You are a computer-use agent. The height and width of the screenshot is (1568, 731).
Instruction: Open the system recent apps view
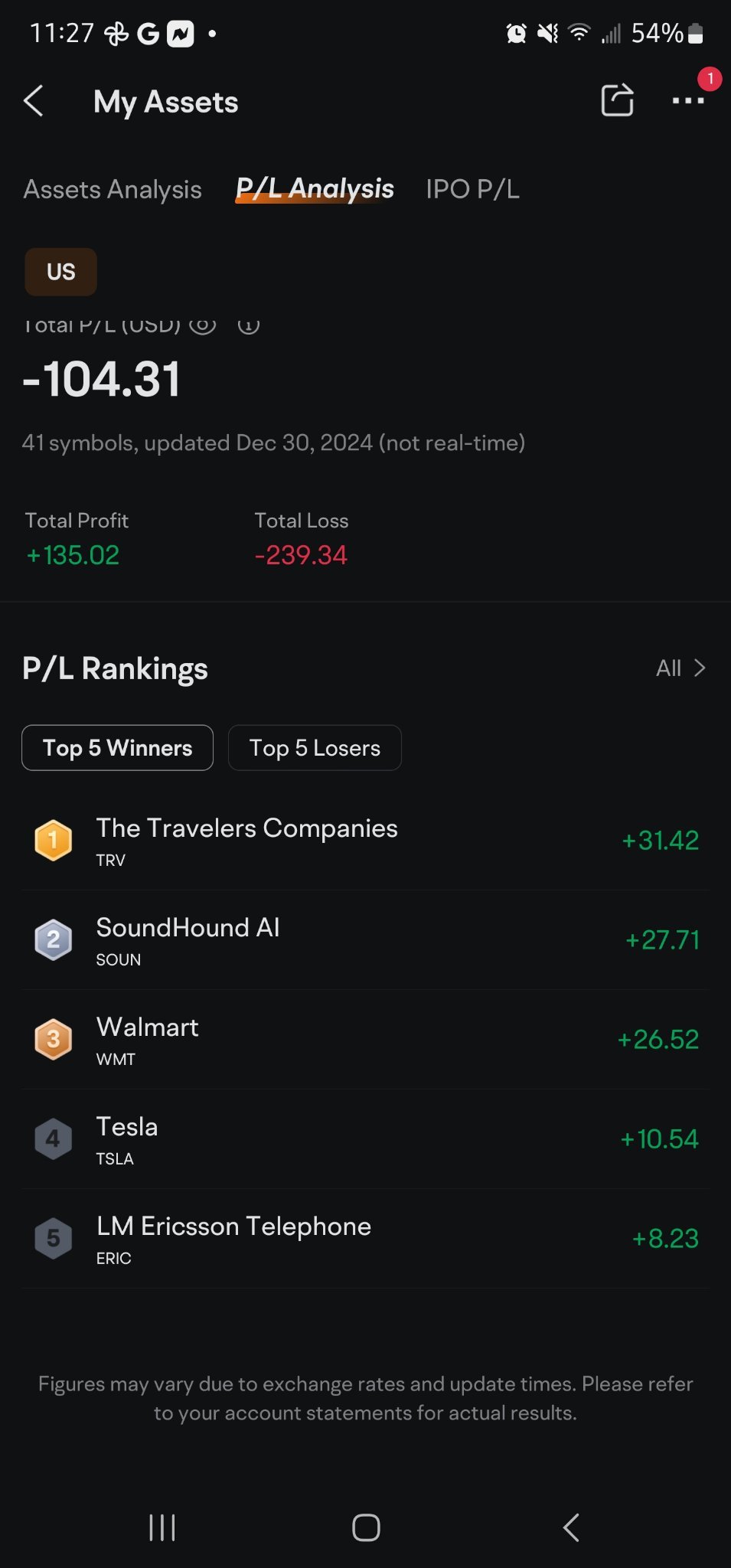pyautogui.click(x=162, y=1527)
